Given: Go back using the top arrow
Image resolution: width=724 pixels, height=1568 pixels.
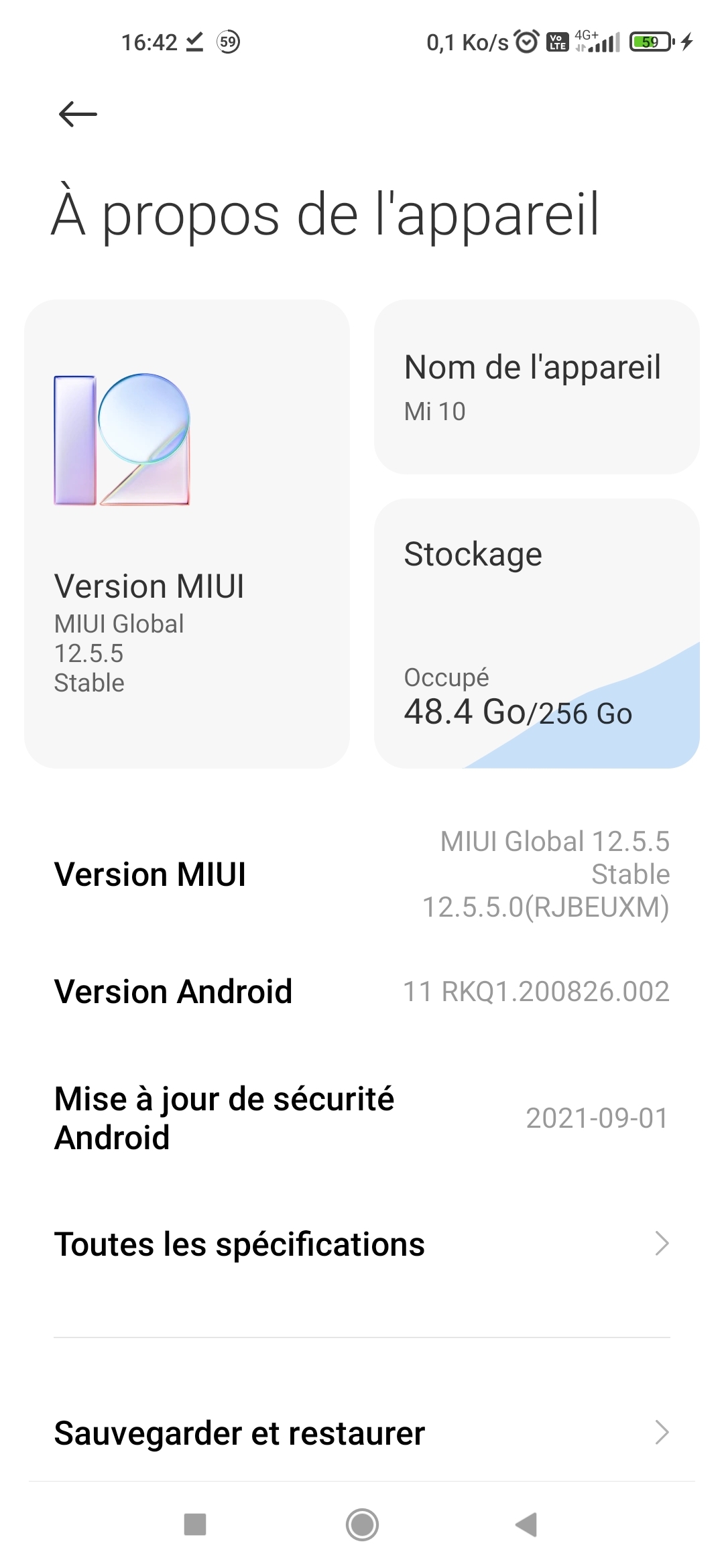Looking at the screenshot, I should pyautogui.click(x=78, y=114).
